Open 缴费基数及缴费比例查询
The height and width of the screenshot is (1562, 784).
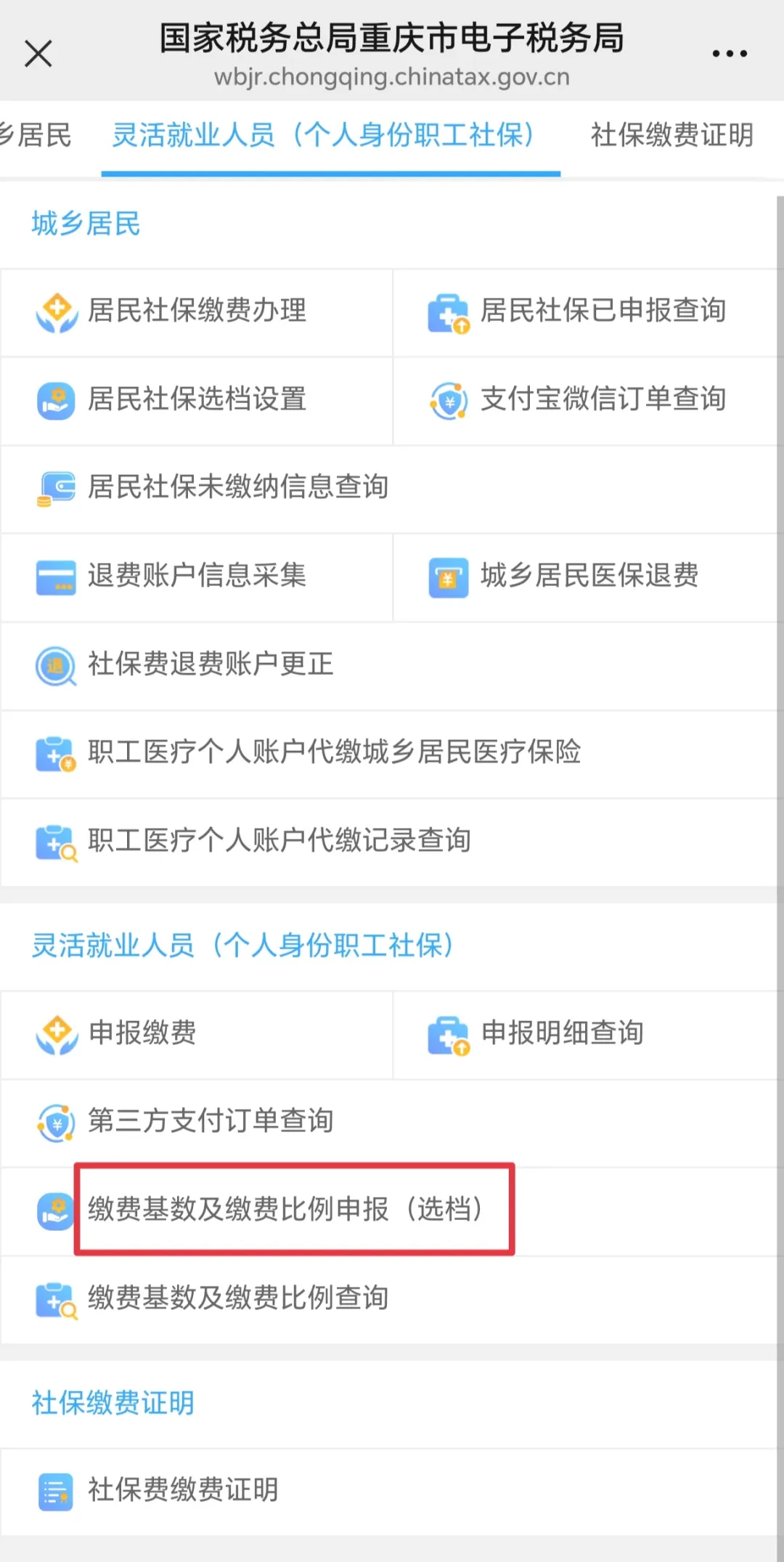click(238, 1298)
